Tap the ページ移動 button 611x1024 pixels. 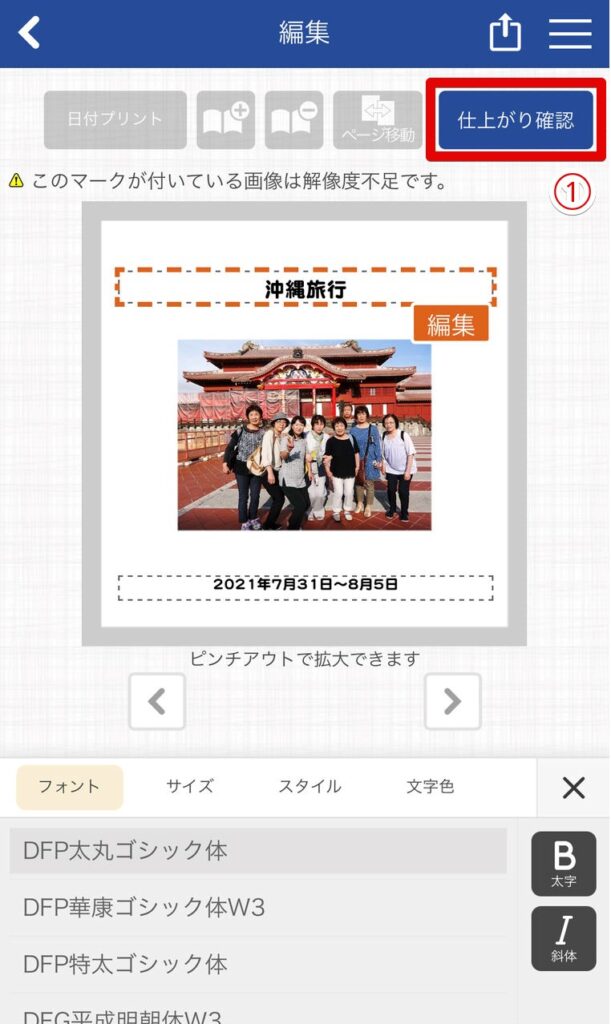pos(378,120)
